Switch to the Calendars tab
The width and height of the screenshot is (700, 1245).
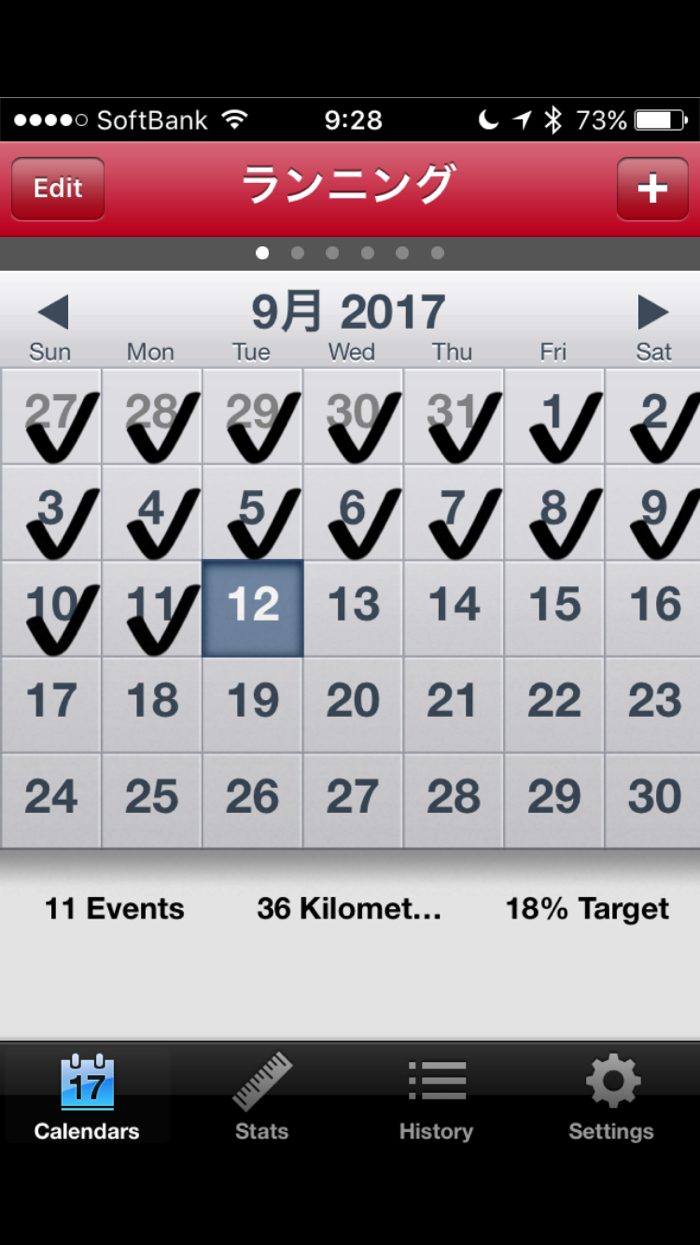(x=87, y=1096)
